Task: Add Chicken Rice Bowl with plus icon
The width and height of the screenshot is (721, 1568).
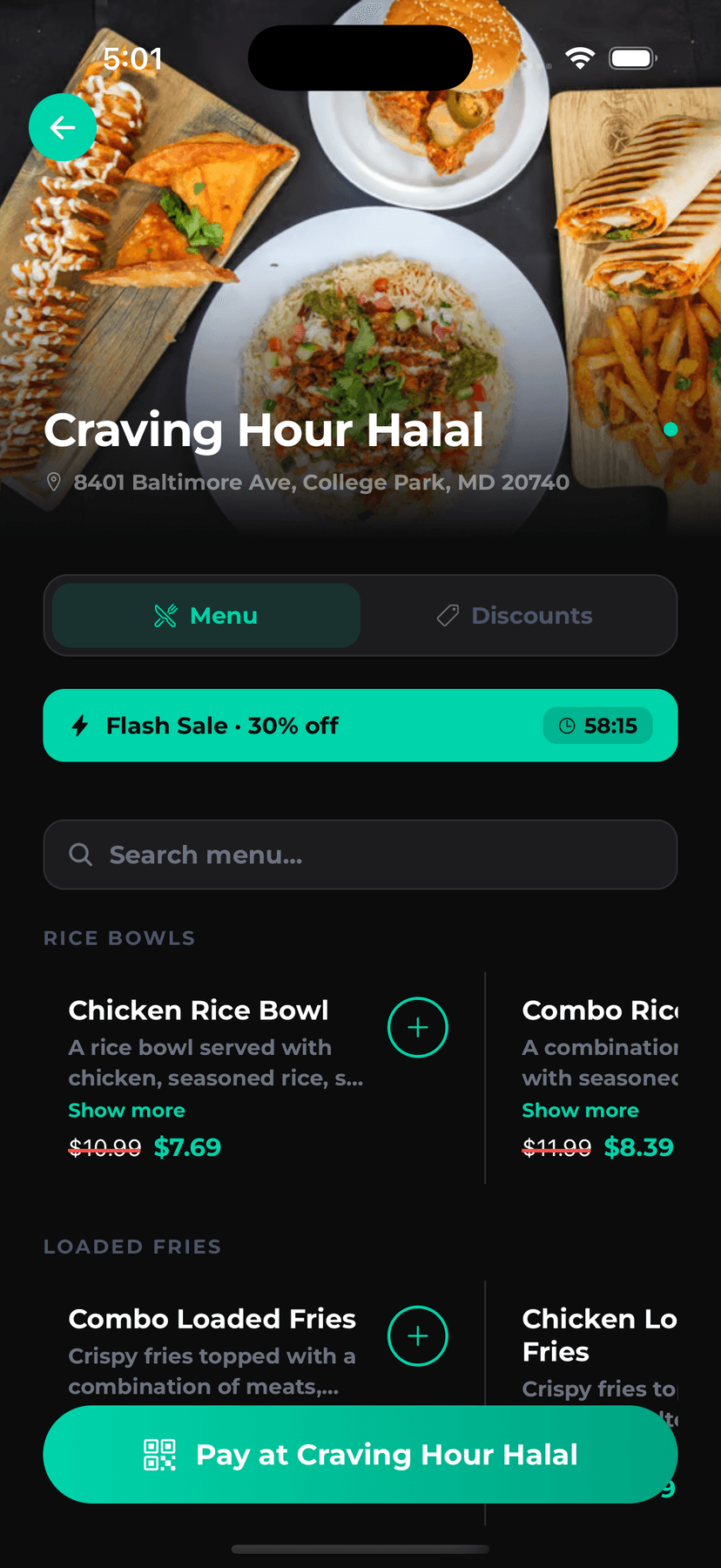Action: click(418, 1027)
